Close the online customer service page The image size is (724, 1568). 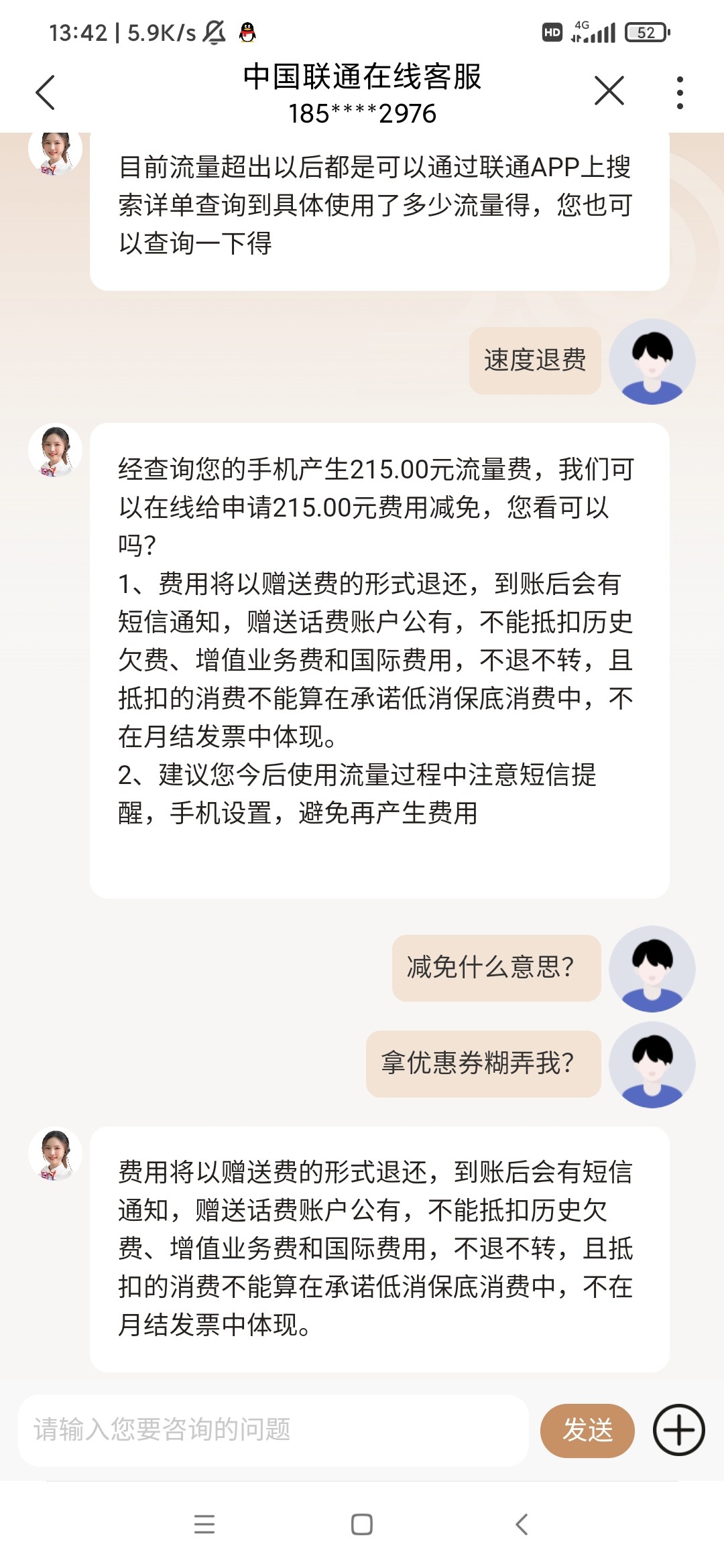(x=609, y=91)
